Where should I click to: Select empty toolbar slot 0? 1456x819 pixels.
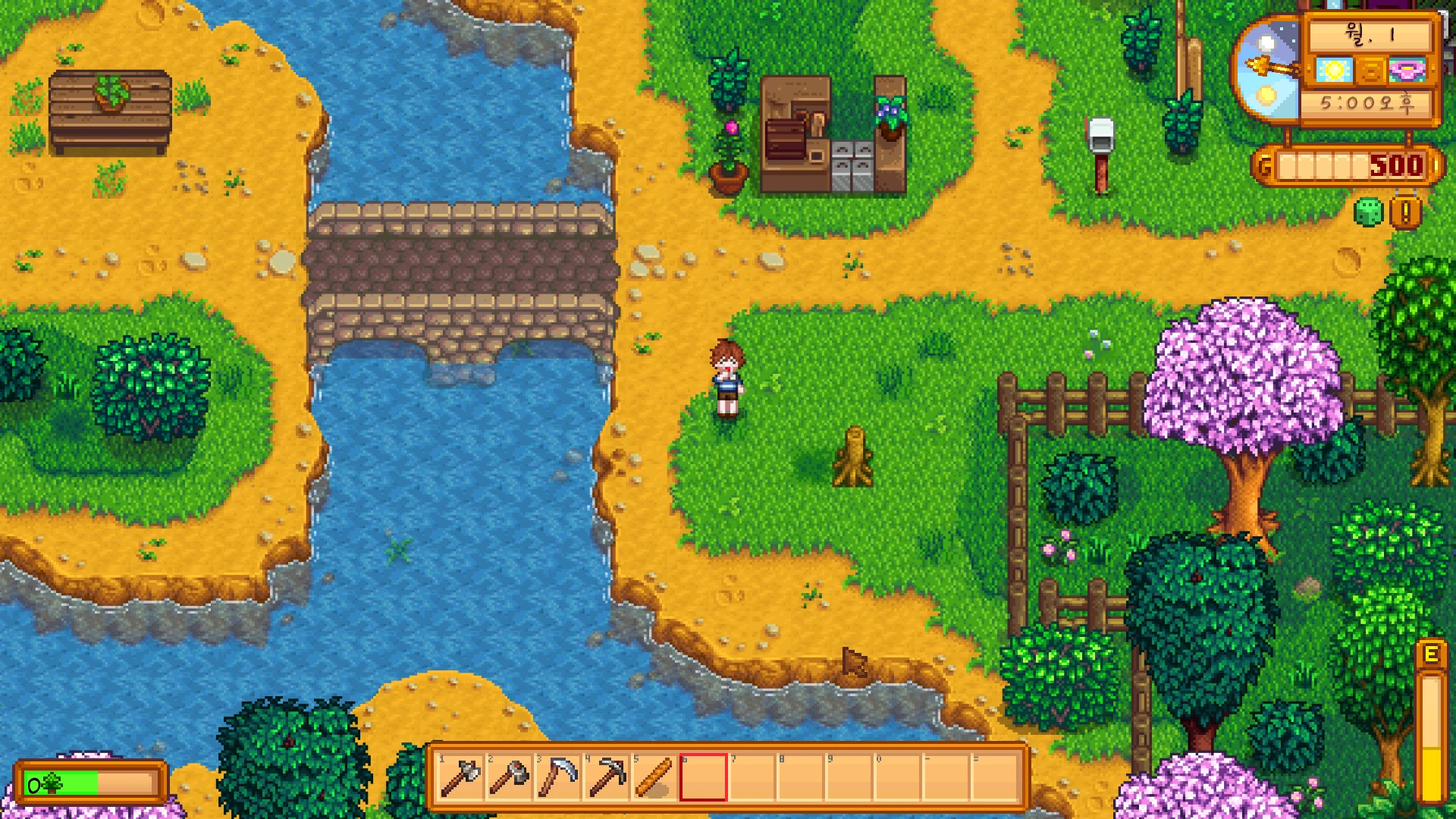(897, 777)
